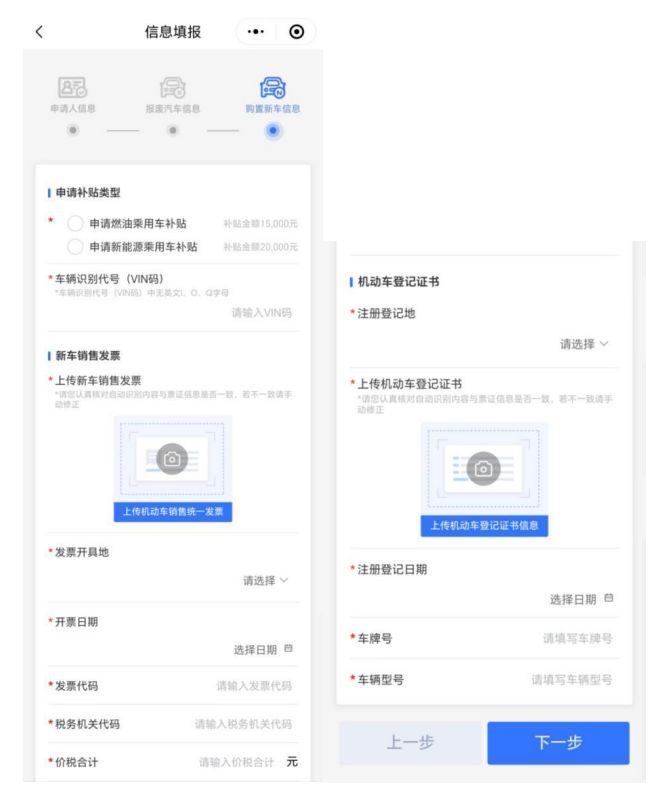Screen dimensions: 658x790
Task: Enter the 价税合计 amount field
Action: 237,764
